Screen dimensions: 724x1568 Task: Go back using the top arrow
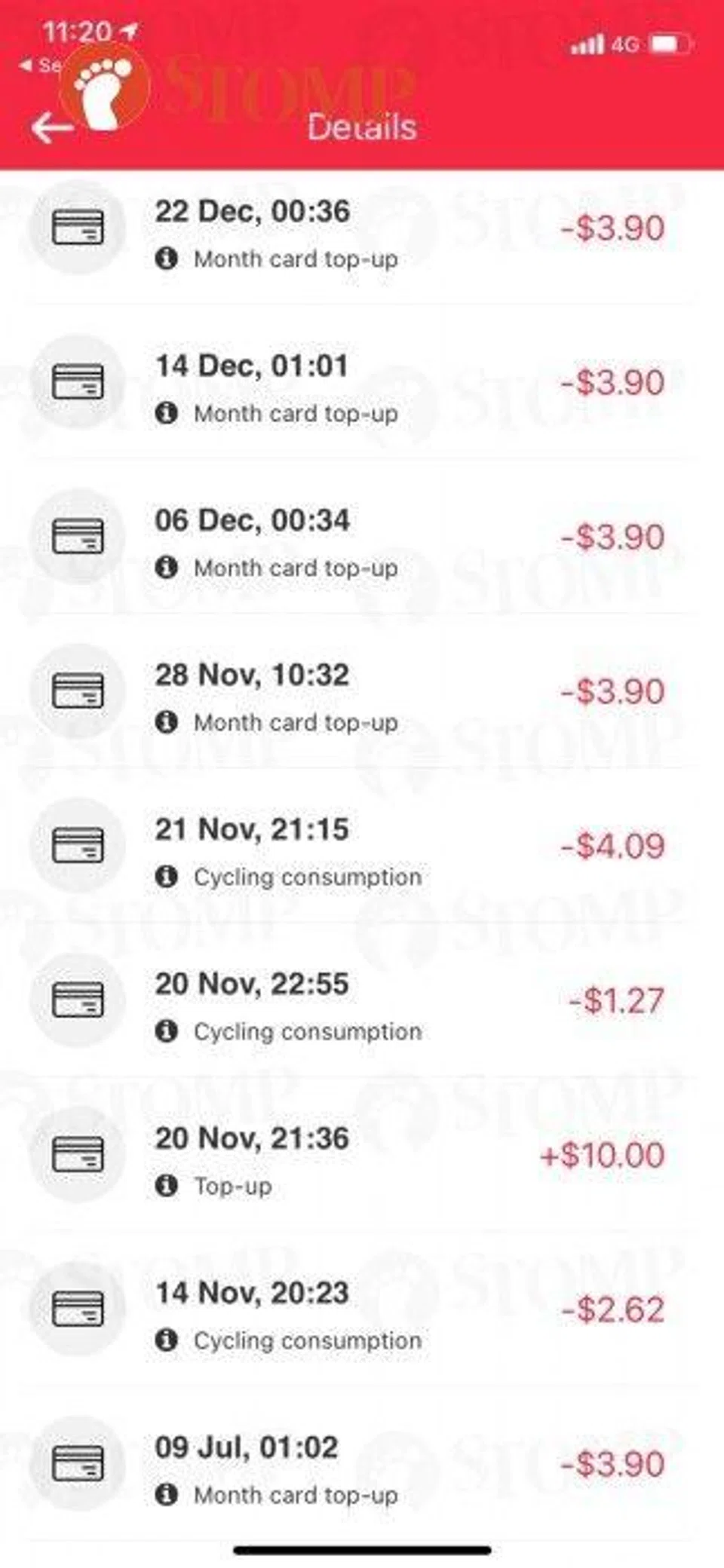pos(51,128)
